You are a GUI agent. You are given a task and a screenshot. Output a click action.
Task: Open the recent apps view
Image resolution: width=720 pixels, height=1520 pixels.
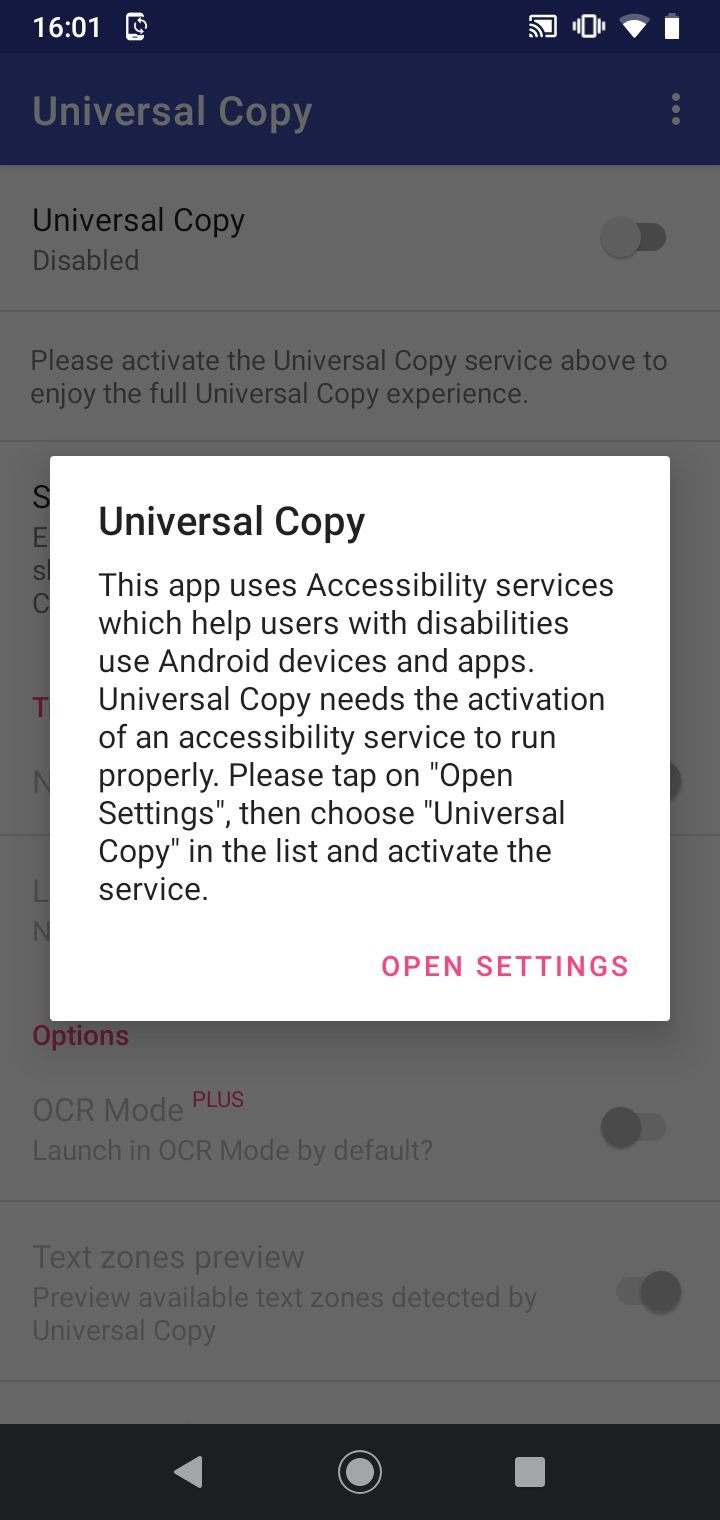530,1472
